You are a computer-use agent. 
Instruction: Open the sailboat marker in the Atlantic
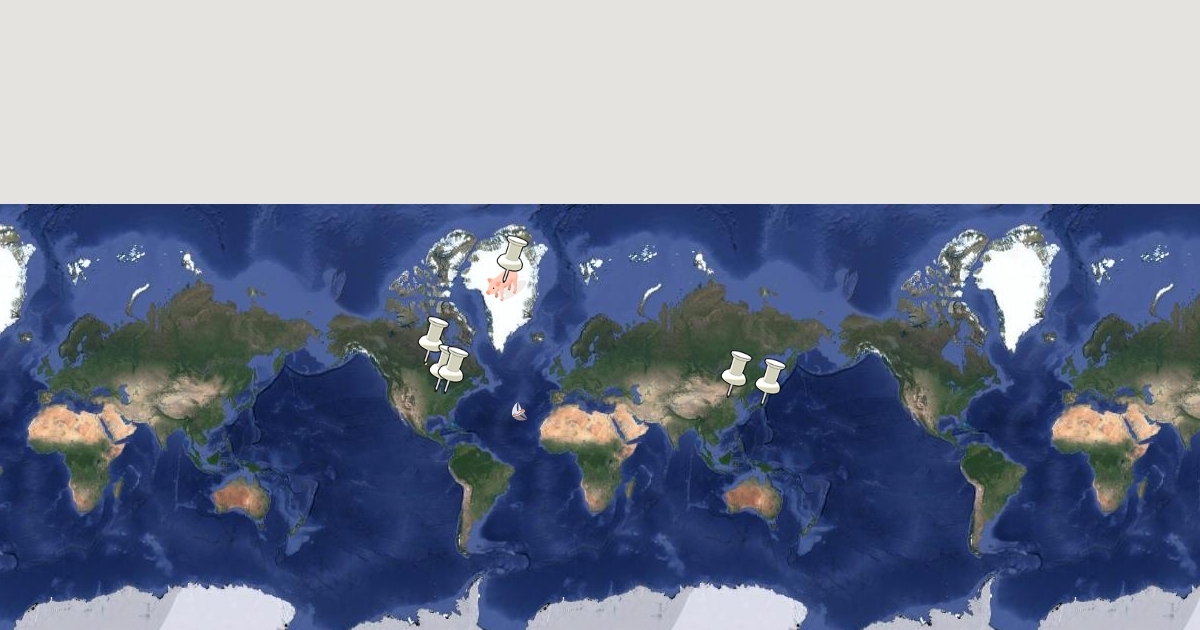click(519, 411)
